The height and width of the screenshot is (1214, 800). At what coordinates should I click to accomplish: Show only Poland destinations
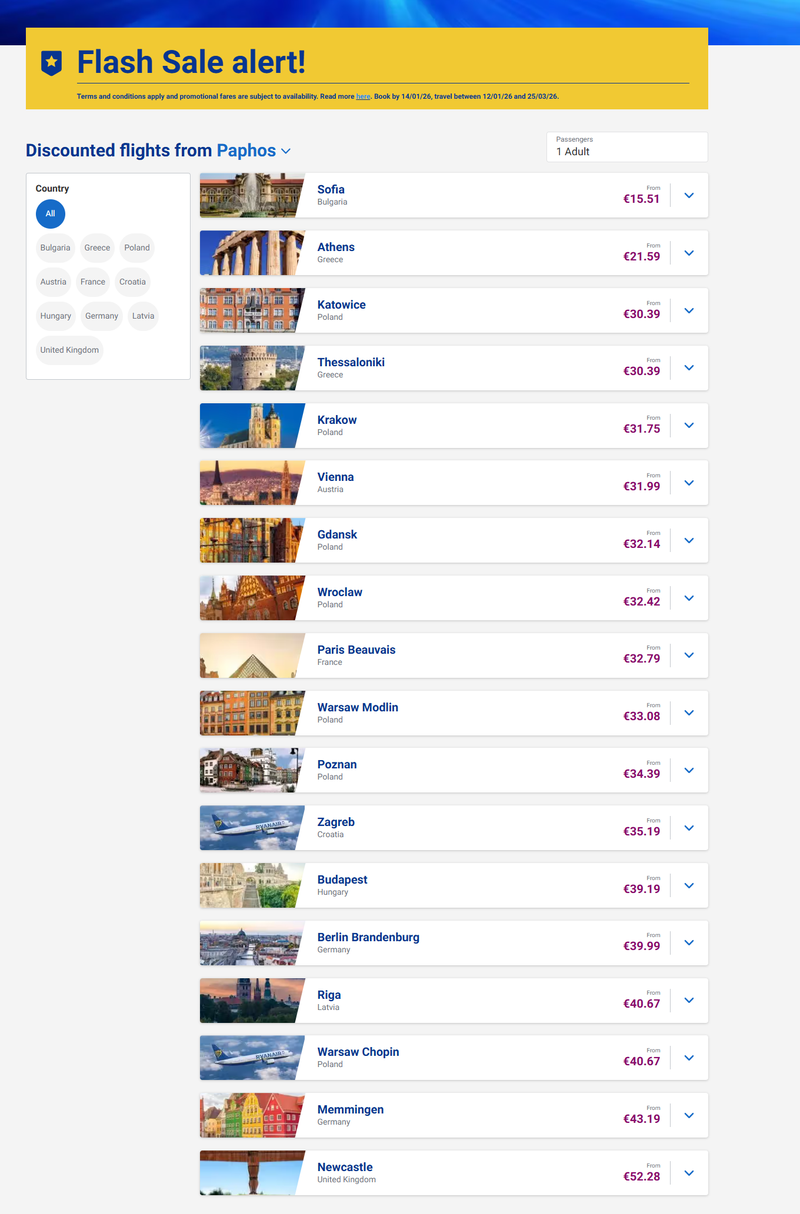pos(137,248)
